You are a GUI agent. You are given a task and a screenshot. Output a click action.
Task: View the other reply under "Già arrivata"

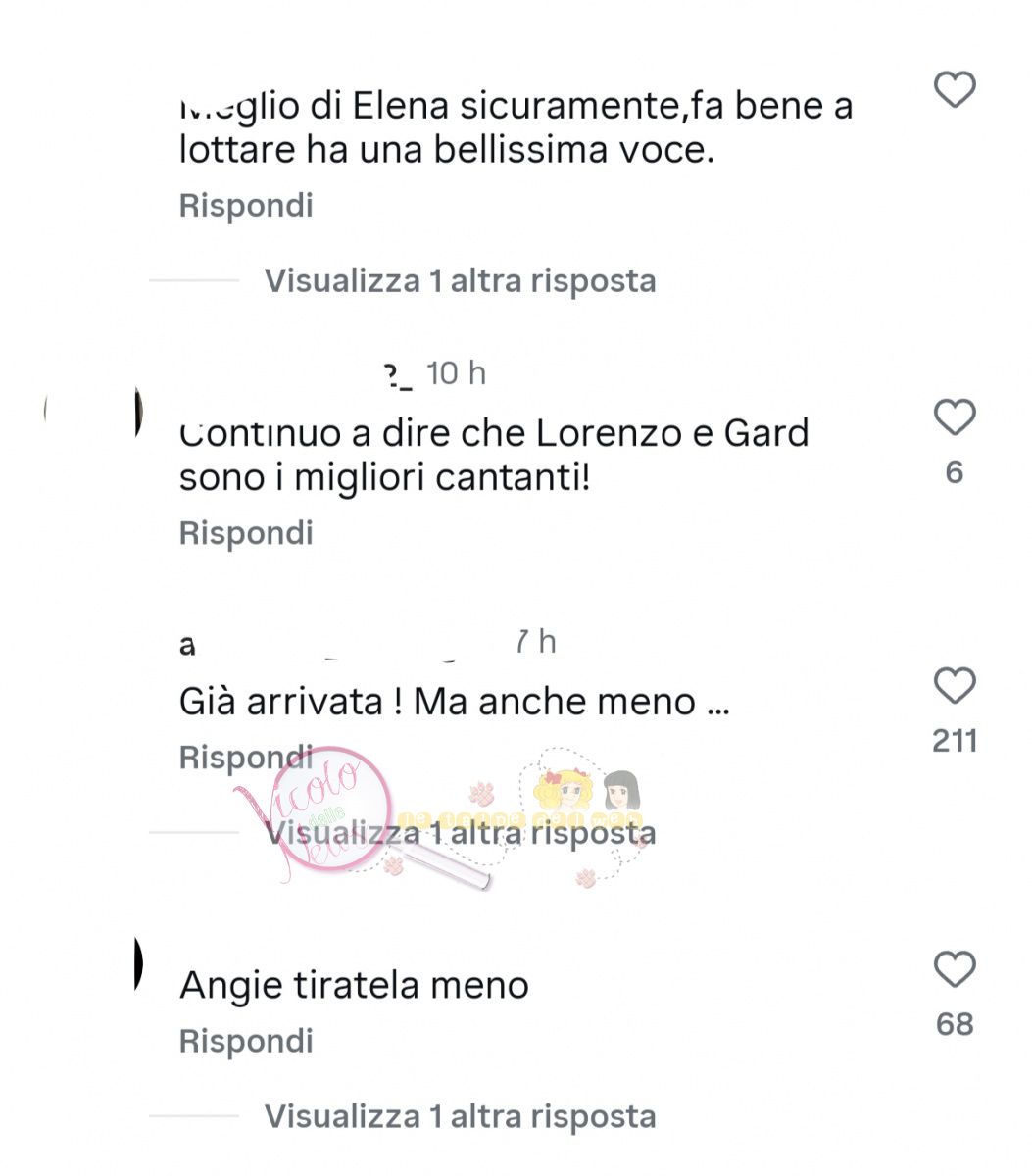(x=460, y=834)
